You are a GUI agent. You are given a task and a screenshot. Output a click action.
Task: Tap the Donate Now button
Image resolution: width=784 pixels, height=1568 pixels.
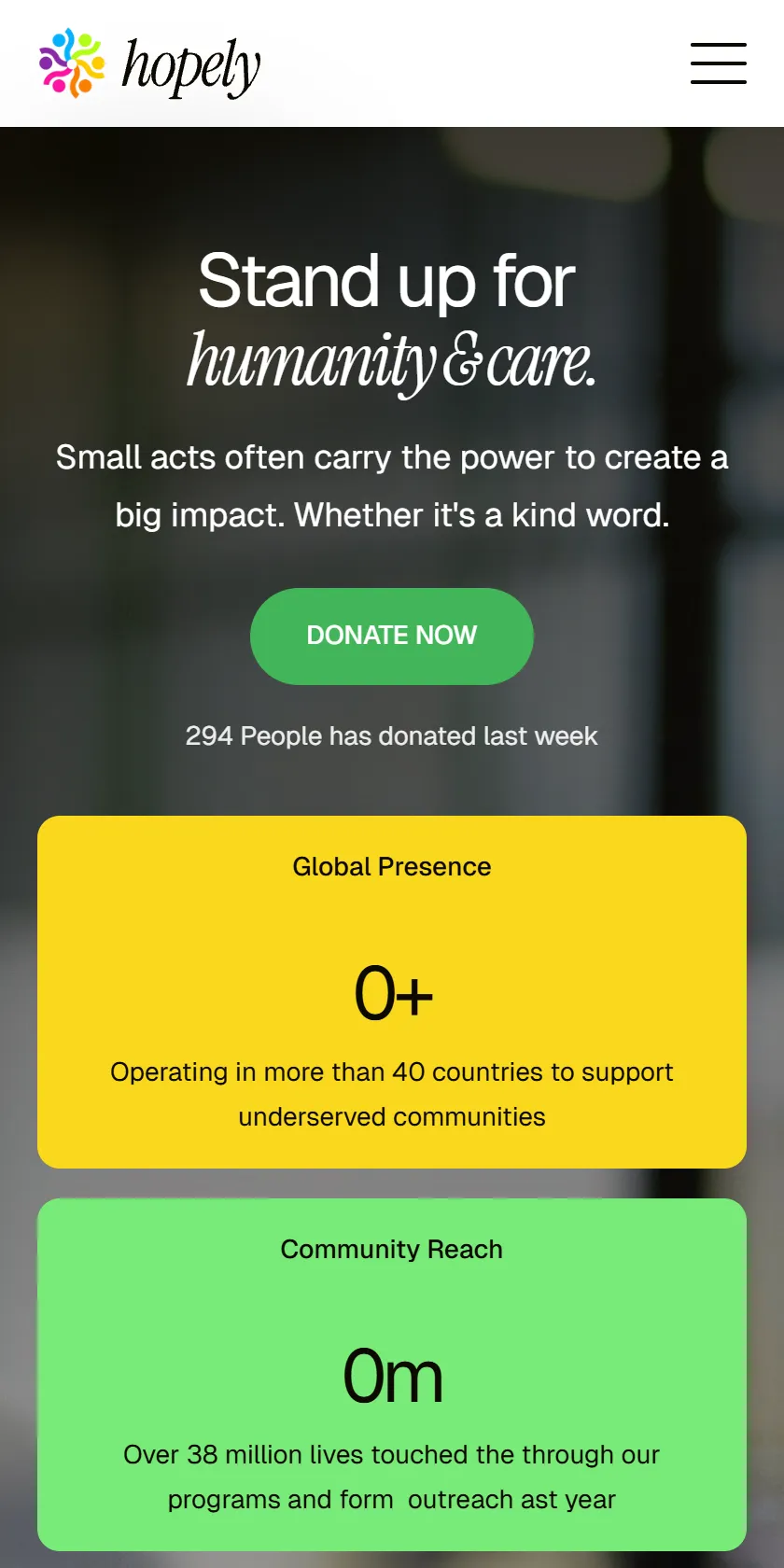coord(392,637)
